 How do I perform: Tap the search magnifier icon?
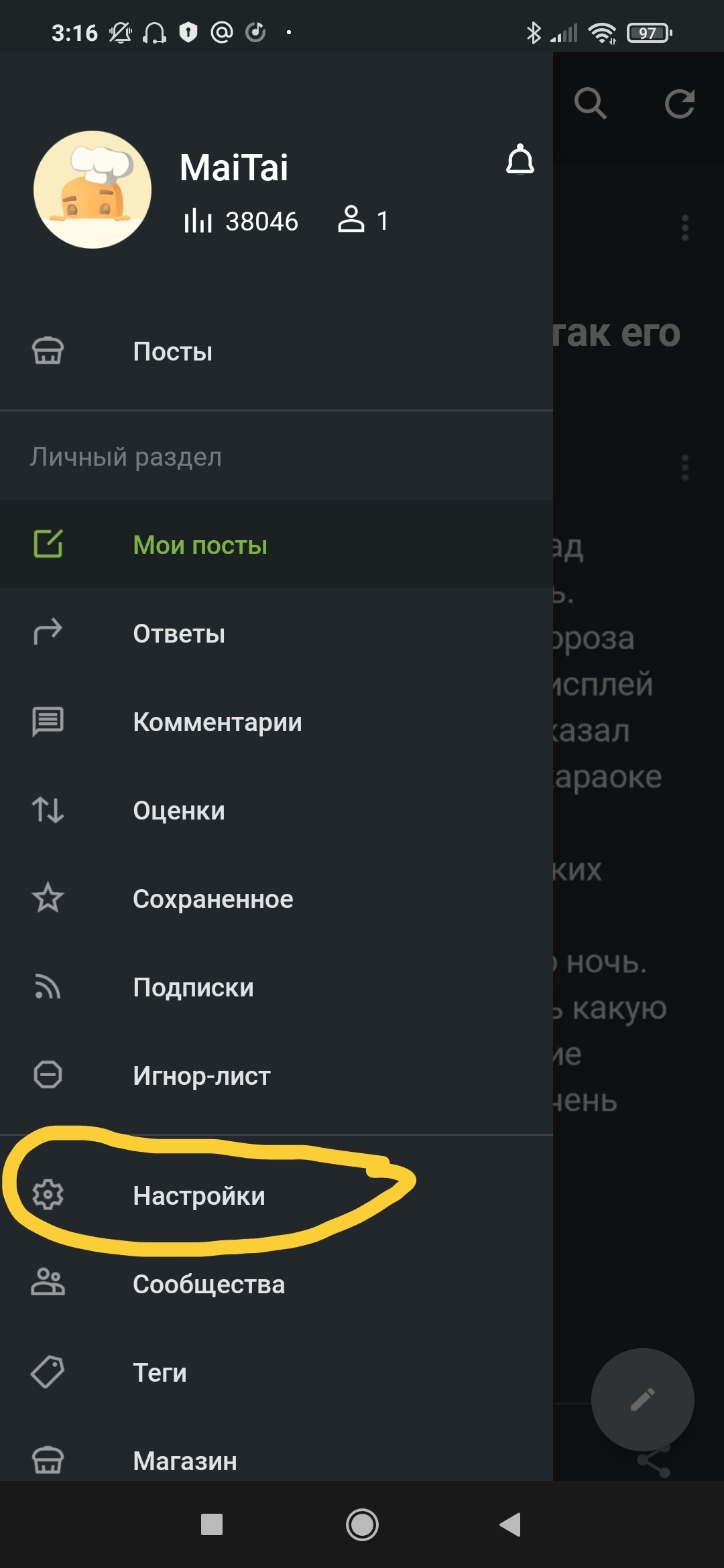coord(590,103)
